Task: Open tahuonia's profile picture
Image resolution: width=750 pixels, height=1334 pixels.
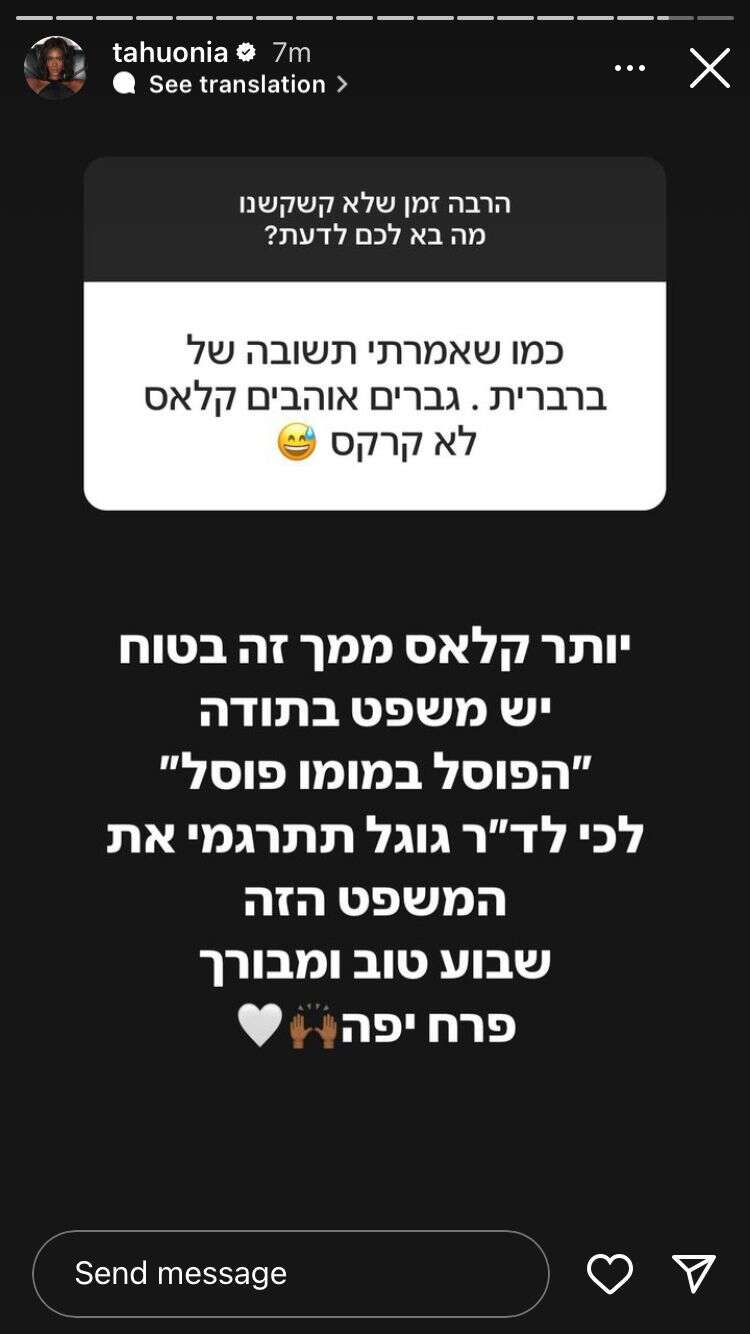Action: 55,68
